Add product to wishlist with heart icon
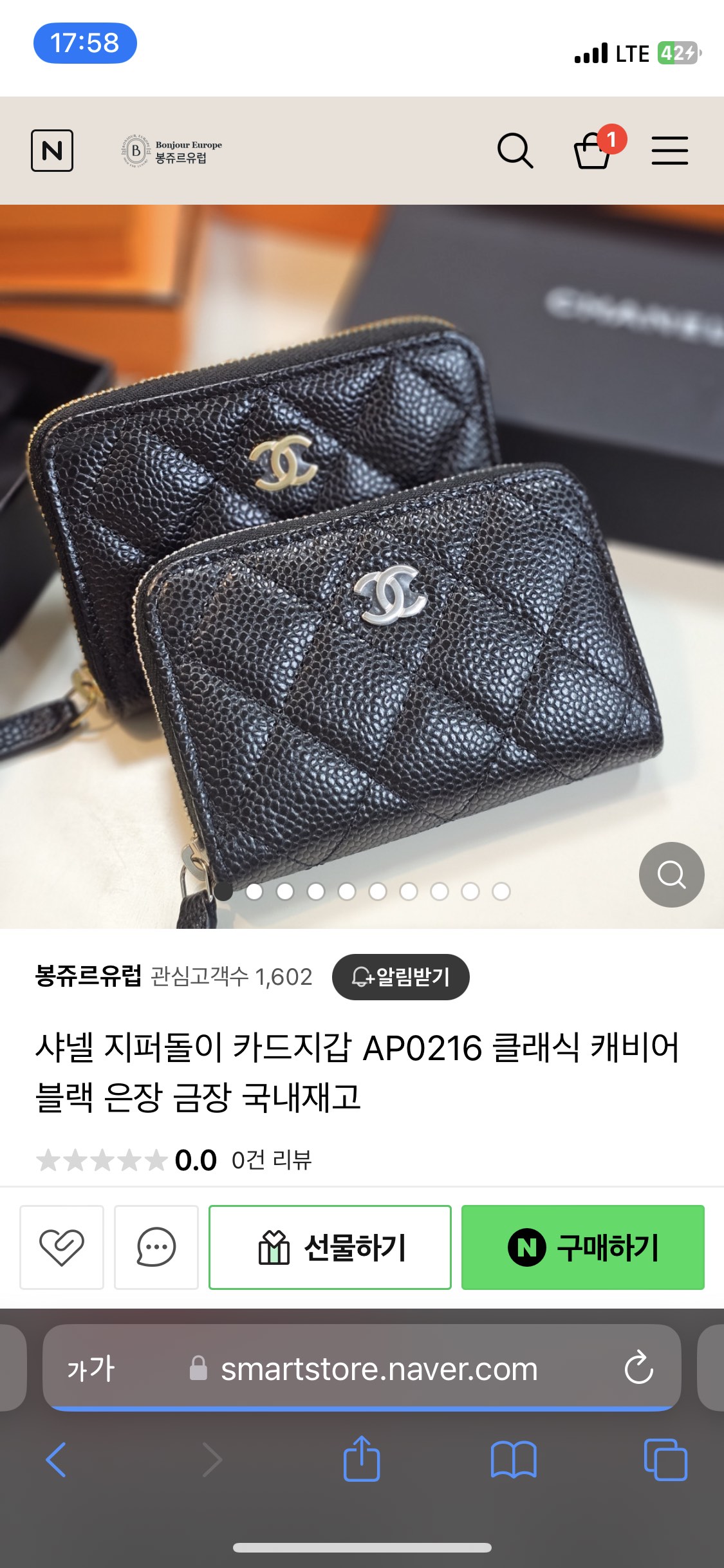Screen dimensions: 724x1568 pyautogui.click(x=62, y=1247)
